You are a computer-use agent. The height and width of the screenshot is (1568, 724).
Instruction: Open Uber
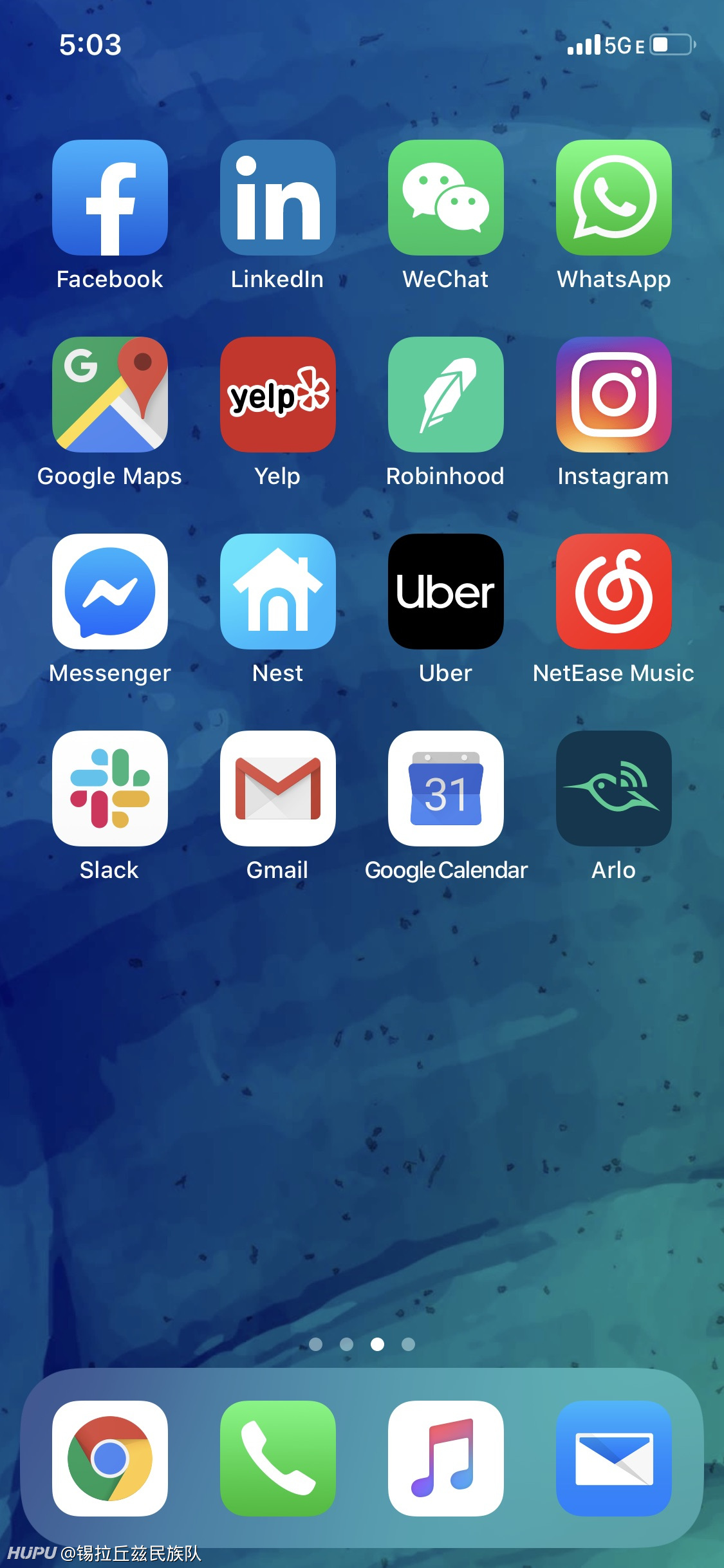click(446, 592)
